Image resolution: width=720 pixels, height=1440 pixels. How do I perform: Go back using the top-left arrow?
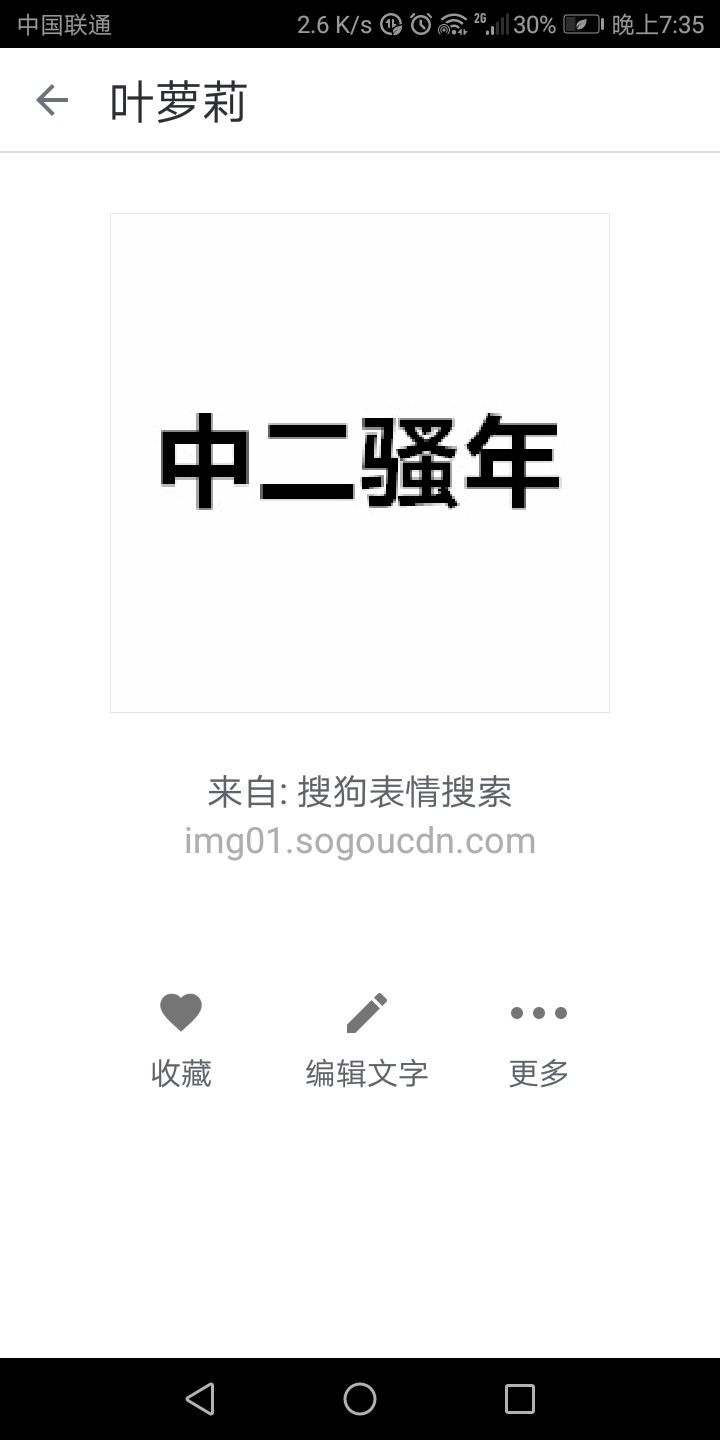click(52, 100)
